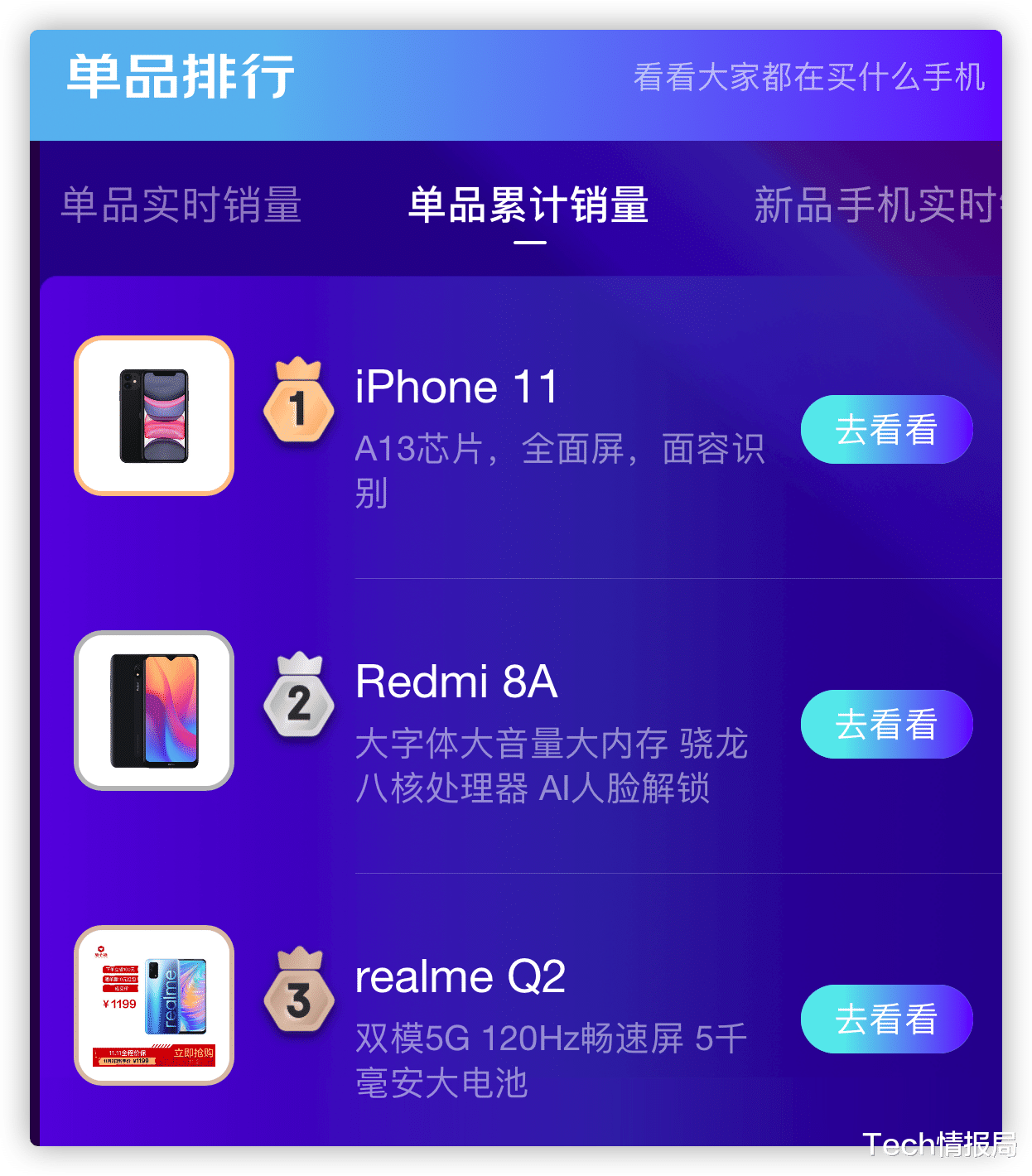
Task: Select the 聚划算 heart logo on realme card
Action: tap(100, 950)
